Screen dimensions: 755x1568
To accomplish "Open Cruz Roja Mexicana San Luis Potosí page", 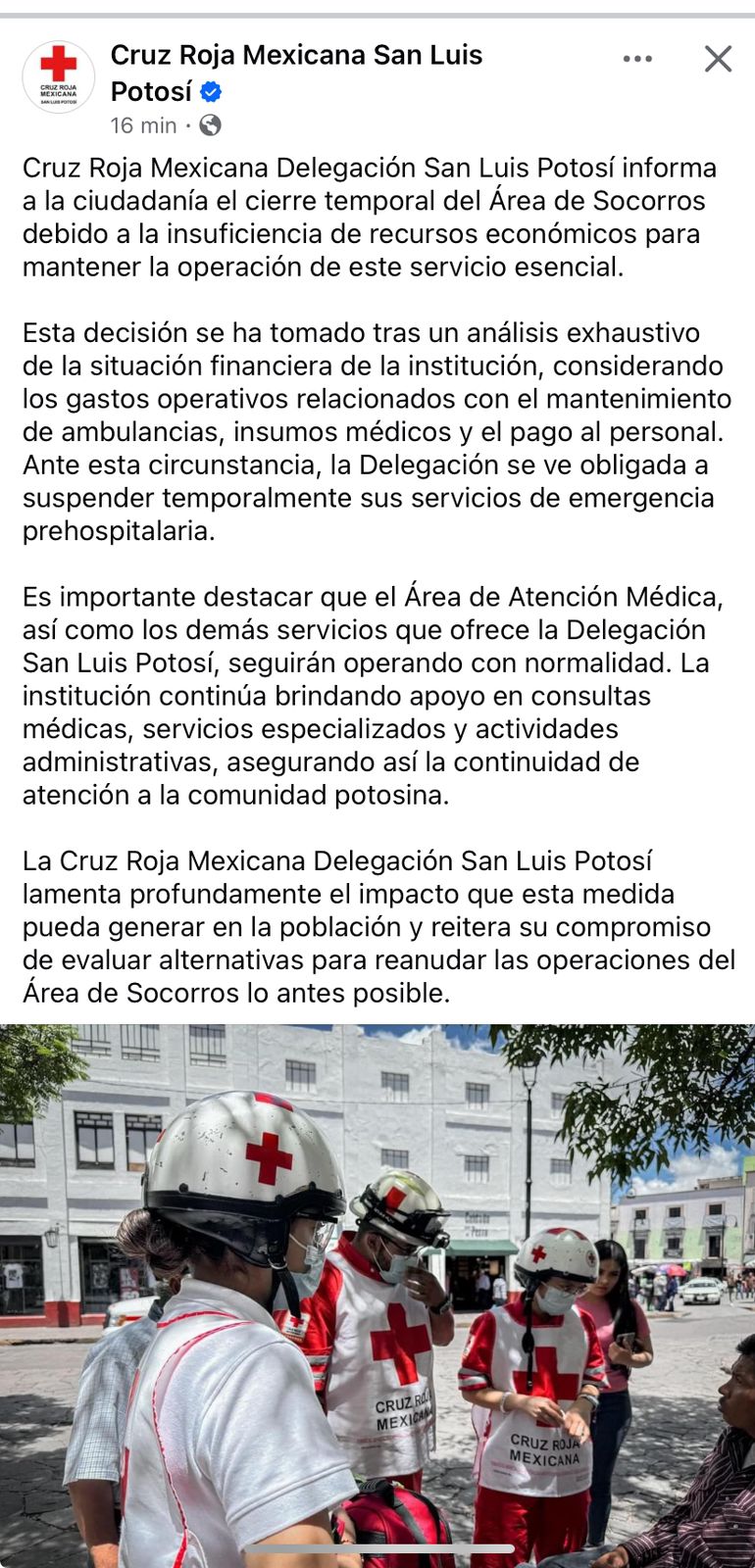I will (x=296, y=73).
